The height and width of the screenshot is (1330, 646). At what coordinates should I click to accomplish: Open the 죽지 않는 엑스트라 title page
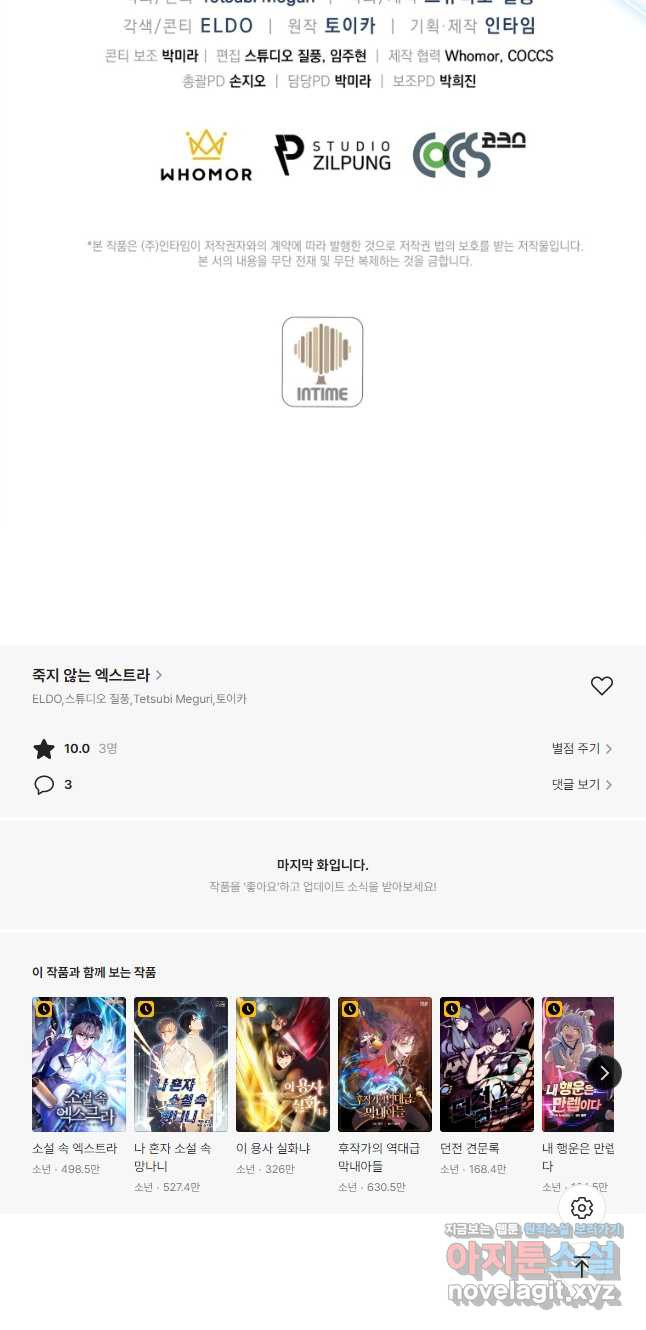tap(97, 675)
